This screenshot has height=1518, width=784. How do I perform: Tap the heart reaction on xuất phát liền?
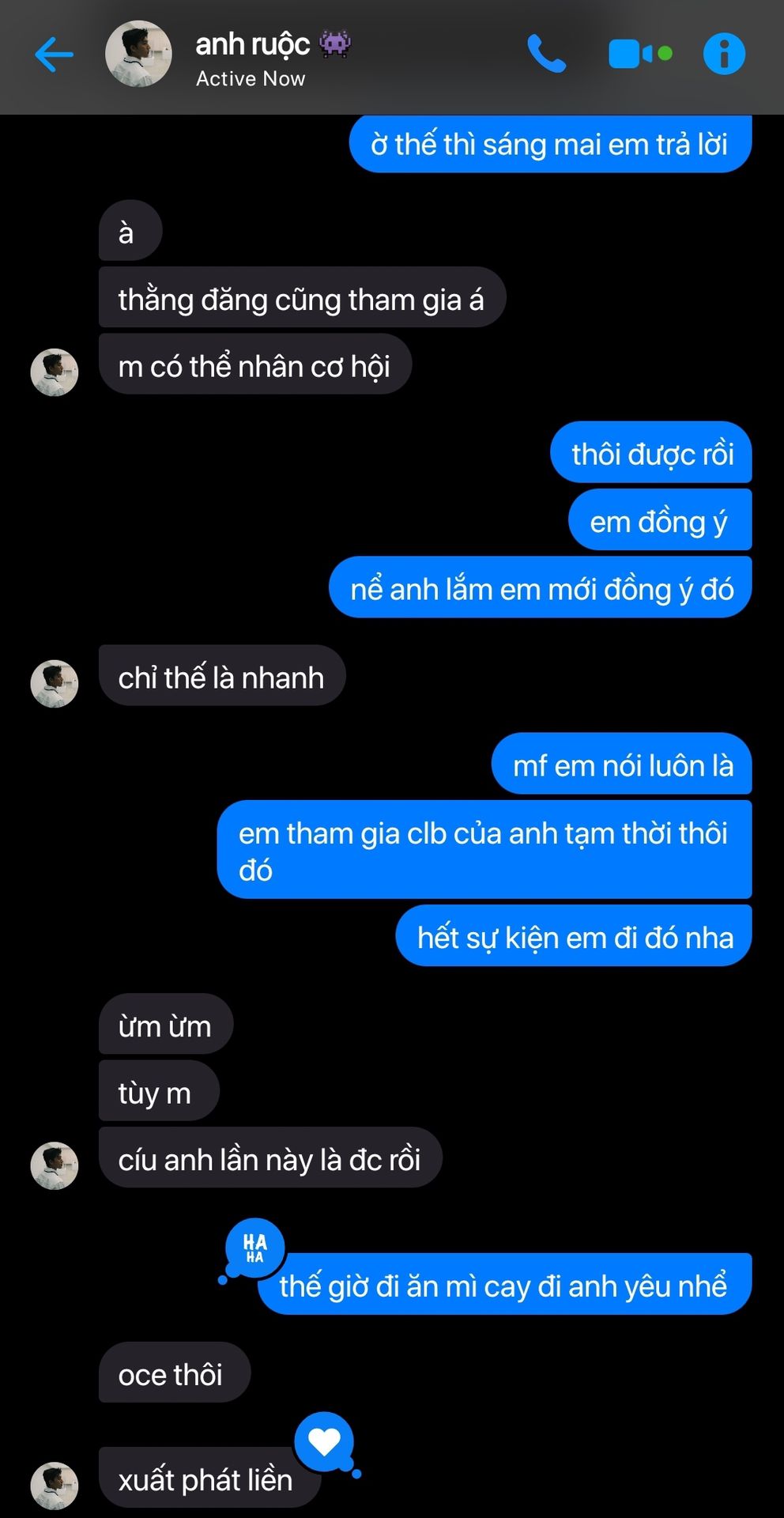[324, 1442]
